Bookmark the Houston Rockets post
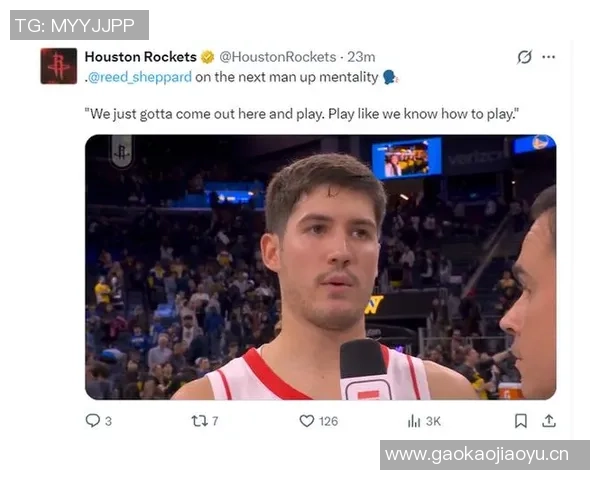600x480 pixels. tap(520, 421)
